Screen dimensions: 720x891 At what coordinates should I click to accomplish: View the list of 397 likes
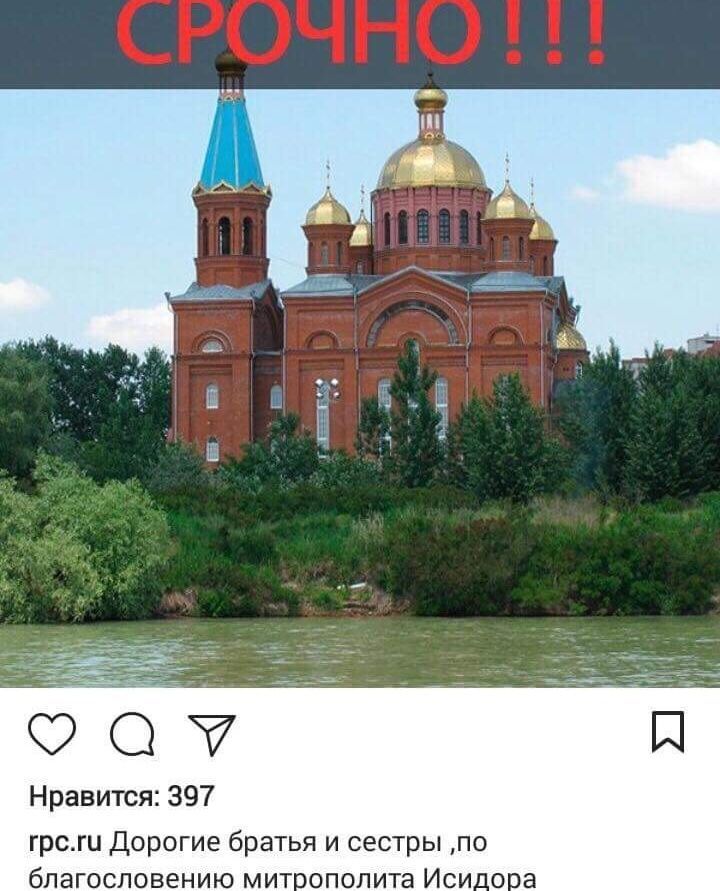[x=121, y=796]
